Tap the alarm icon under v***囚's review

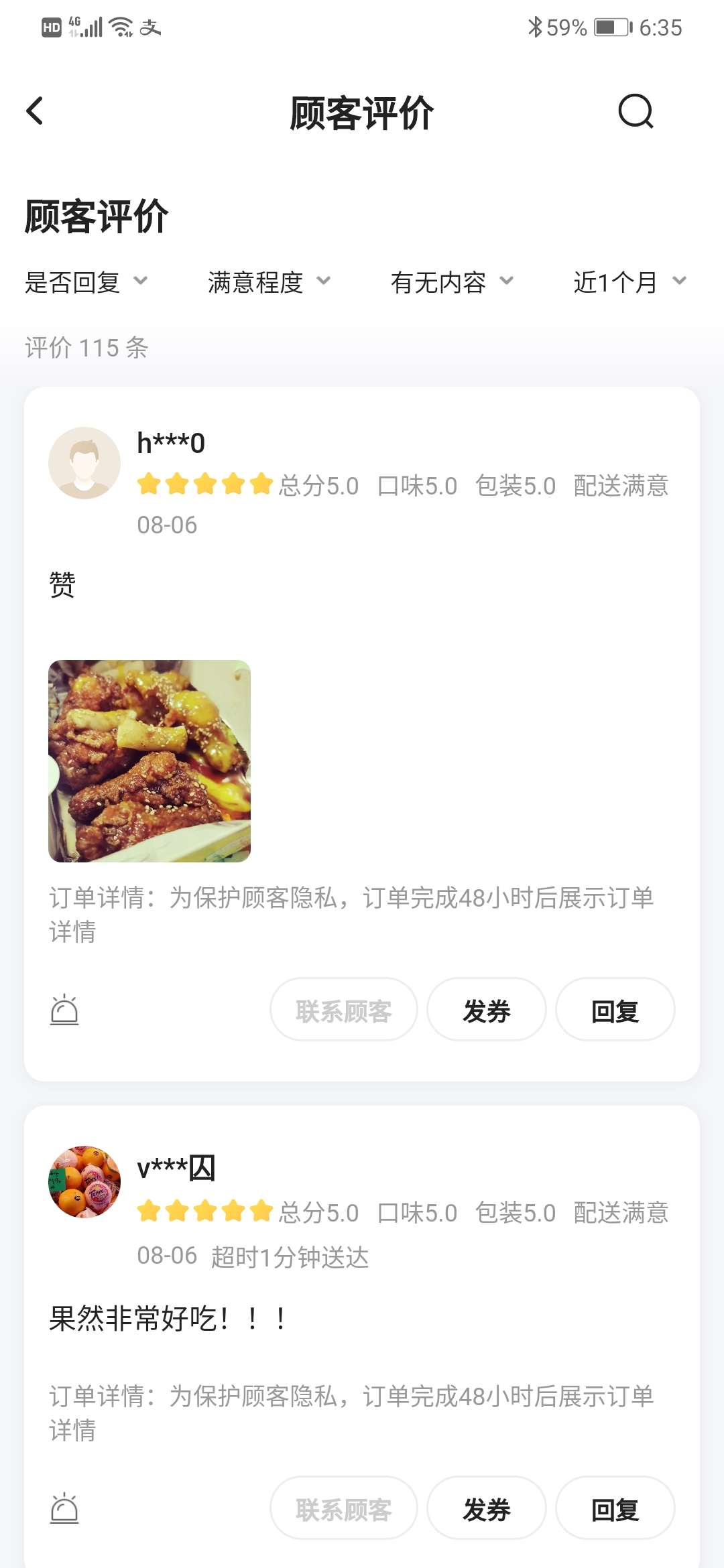(x=64, y=1508)
